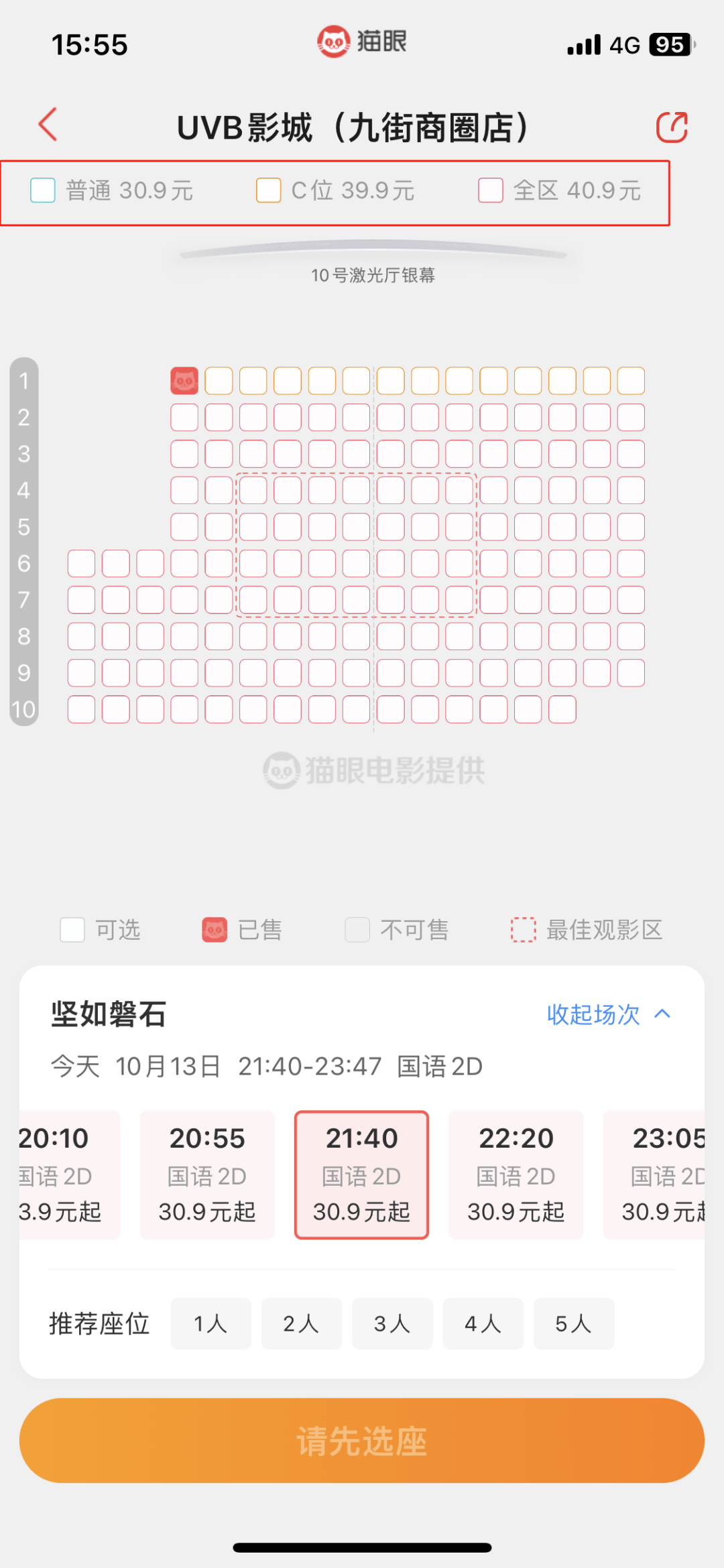The width and height of the screenshot is (724, 1568).
Task: Select the 20:55 showtime
Action: 207,1174
